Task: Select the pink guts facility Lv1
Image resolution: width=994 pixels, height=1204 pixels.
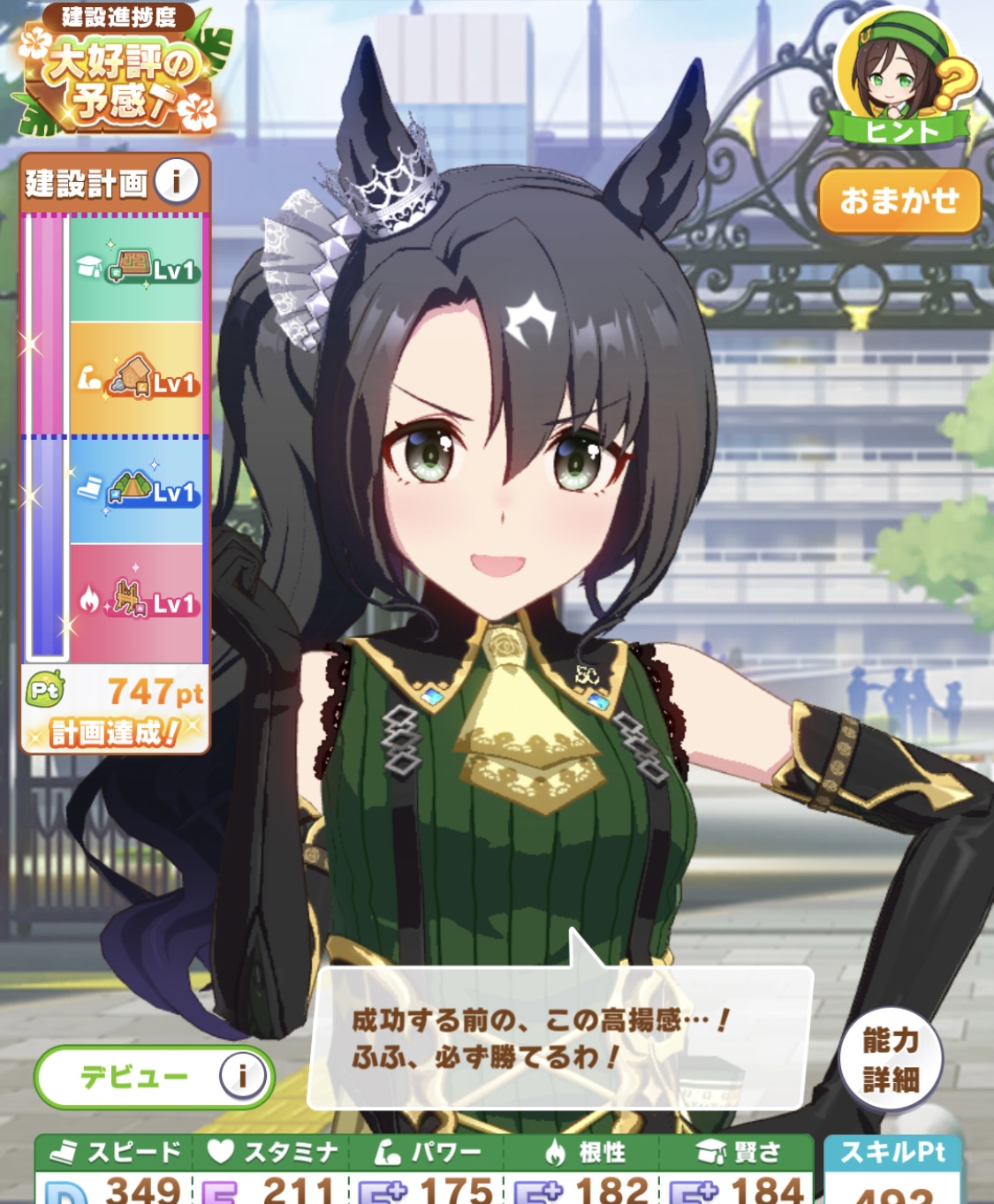Action: coord(137,602)
